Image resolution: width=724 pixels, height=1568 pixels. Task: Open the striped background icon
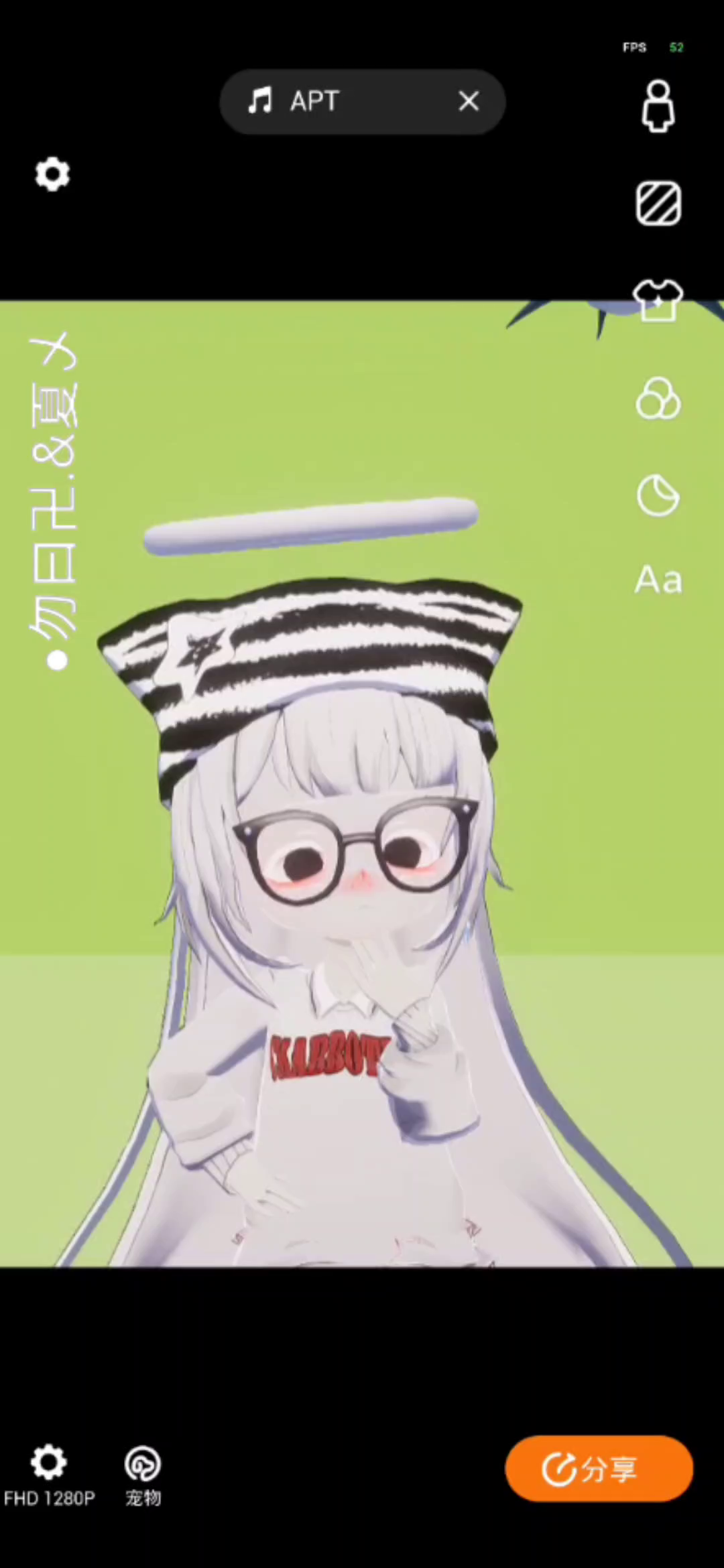point(658,203)
